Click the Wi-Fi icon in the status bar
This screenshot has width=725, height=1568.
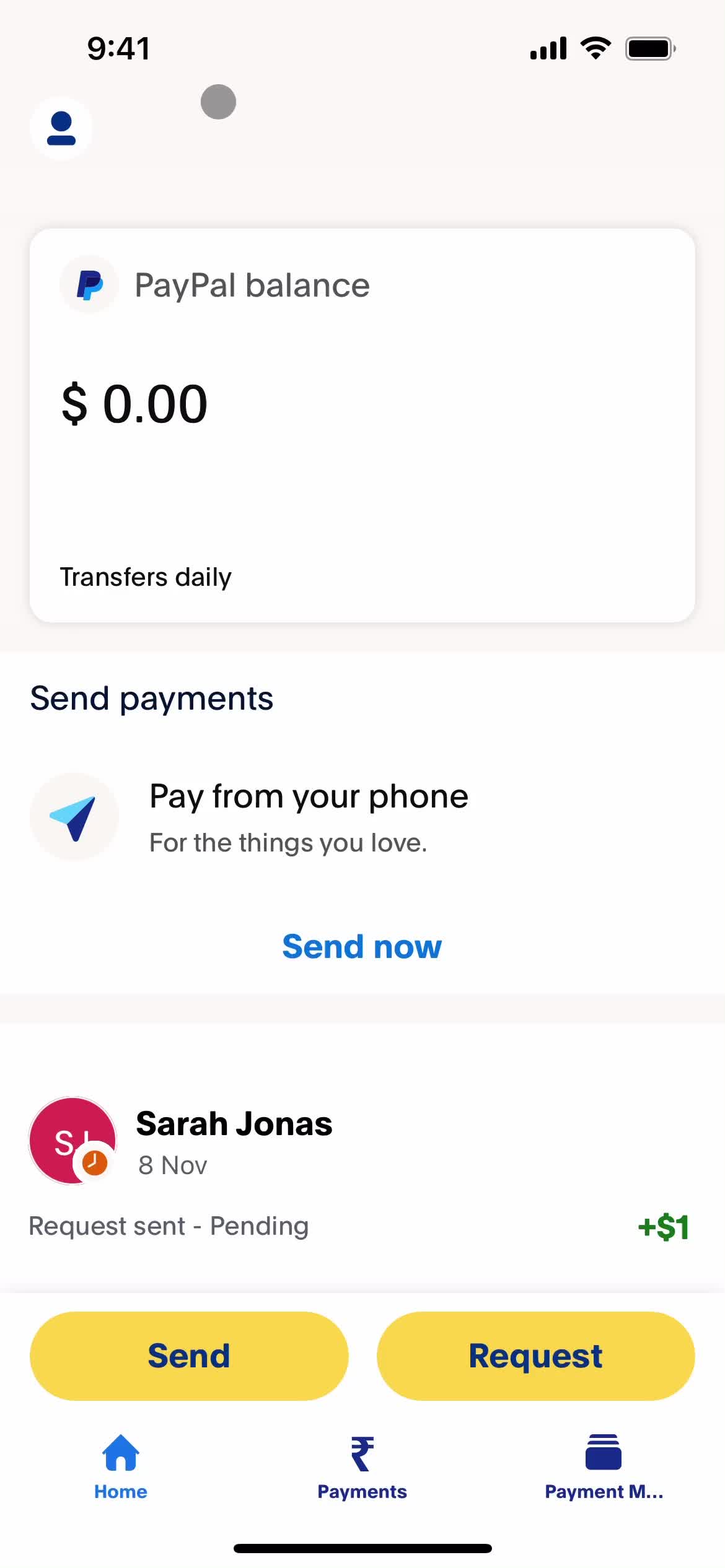click(x=595, y=46)
